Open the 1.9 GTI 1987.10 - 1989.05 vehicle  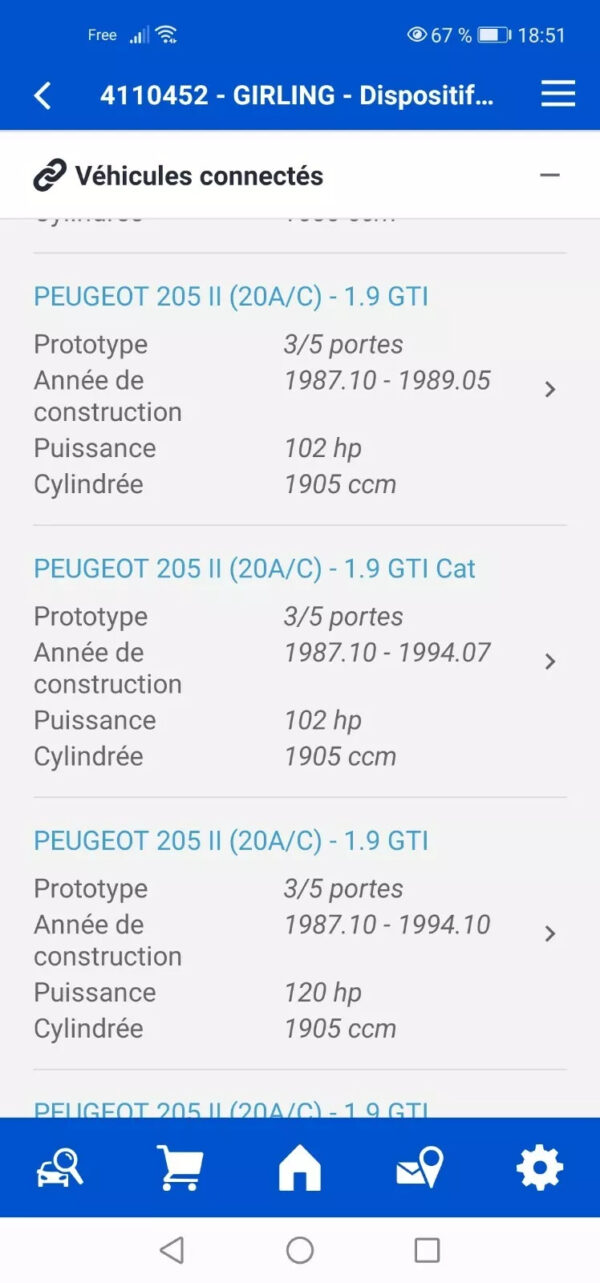(300, 390)
